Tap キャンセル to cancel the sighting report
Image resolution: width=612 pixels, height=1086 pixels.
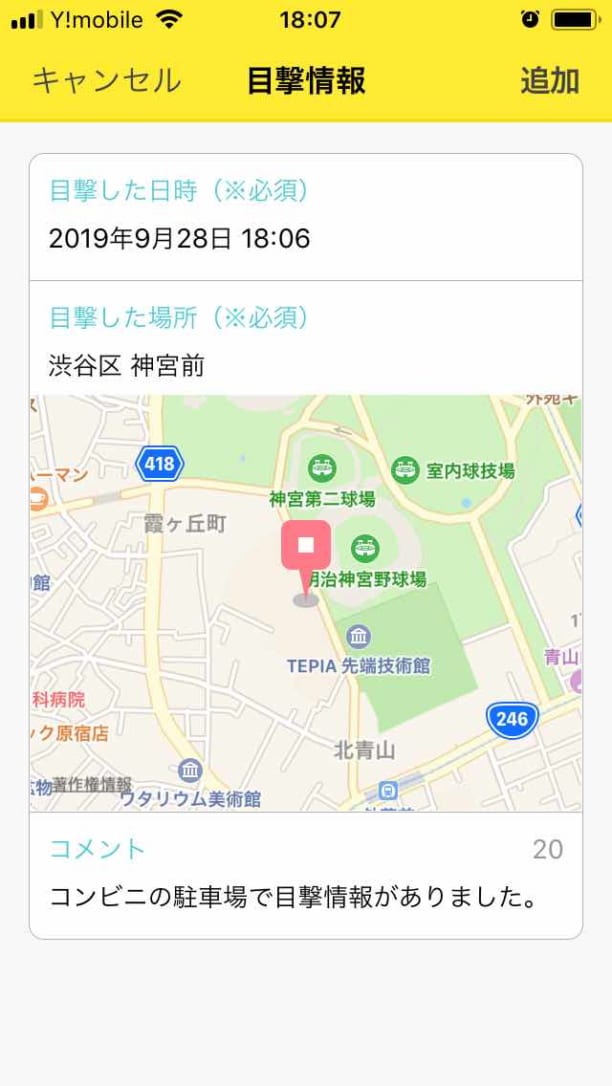click(x=106, y=81)
